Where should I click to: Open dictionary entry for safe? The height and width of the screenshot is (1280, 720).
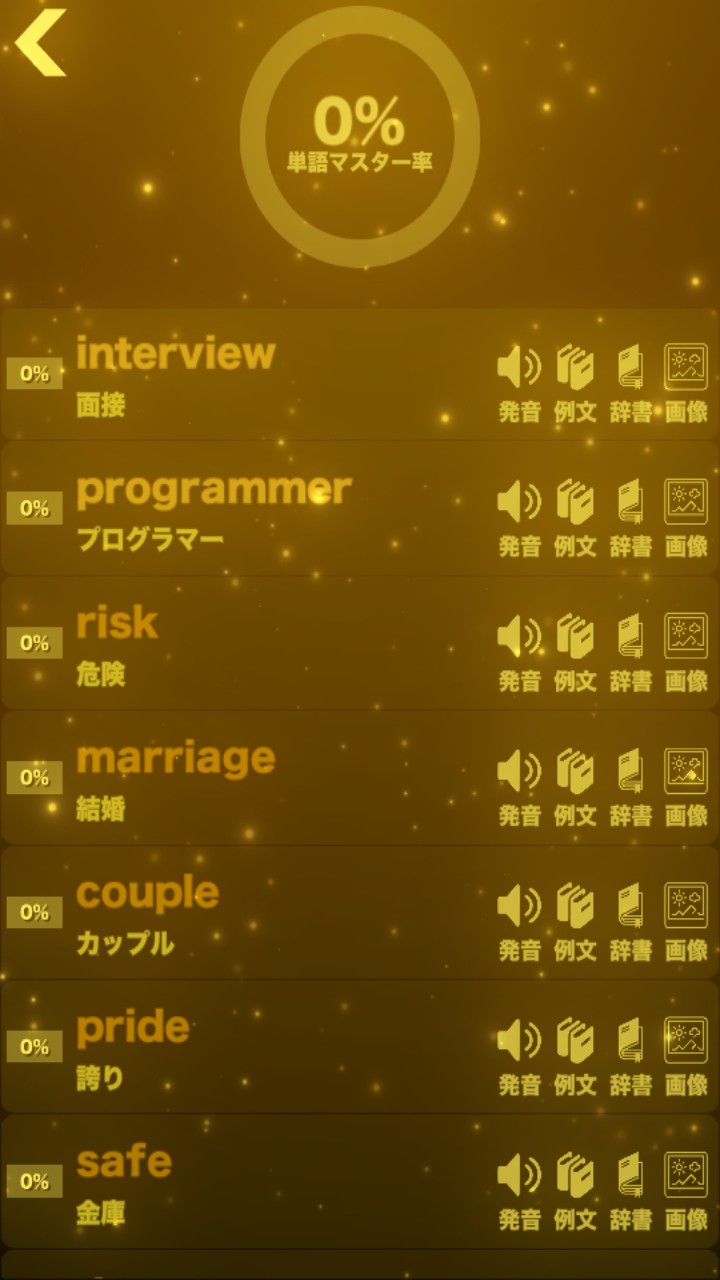coord(630,1190)
